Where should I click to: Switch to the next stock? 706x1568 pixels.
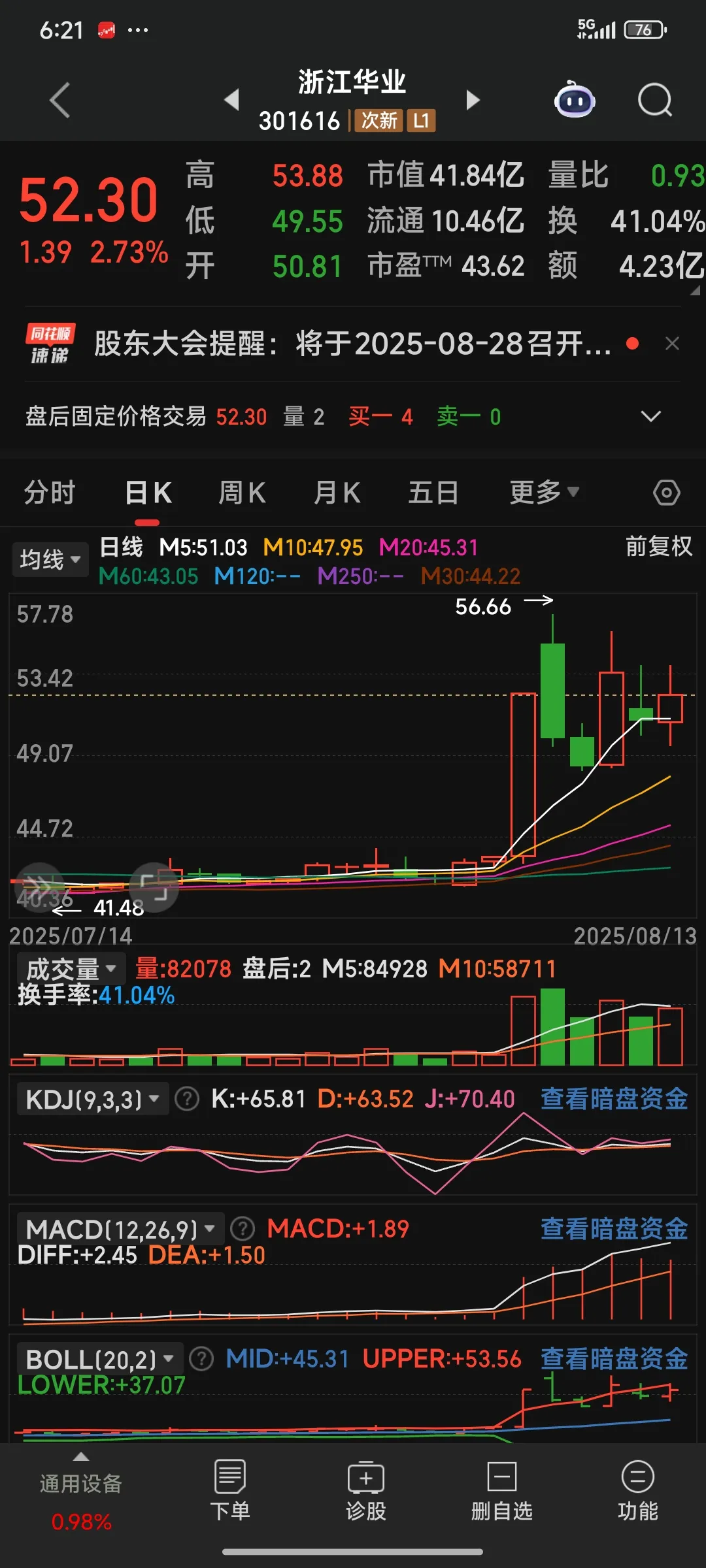click(473, 100)
